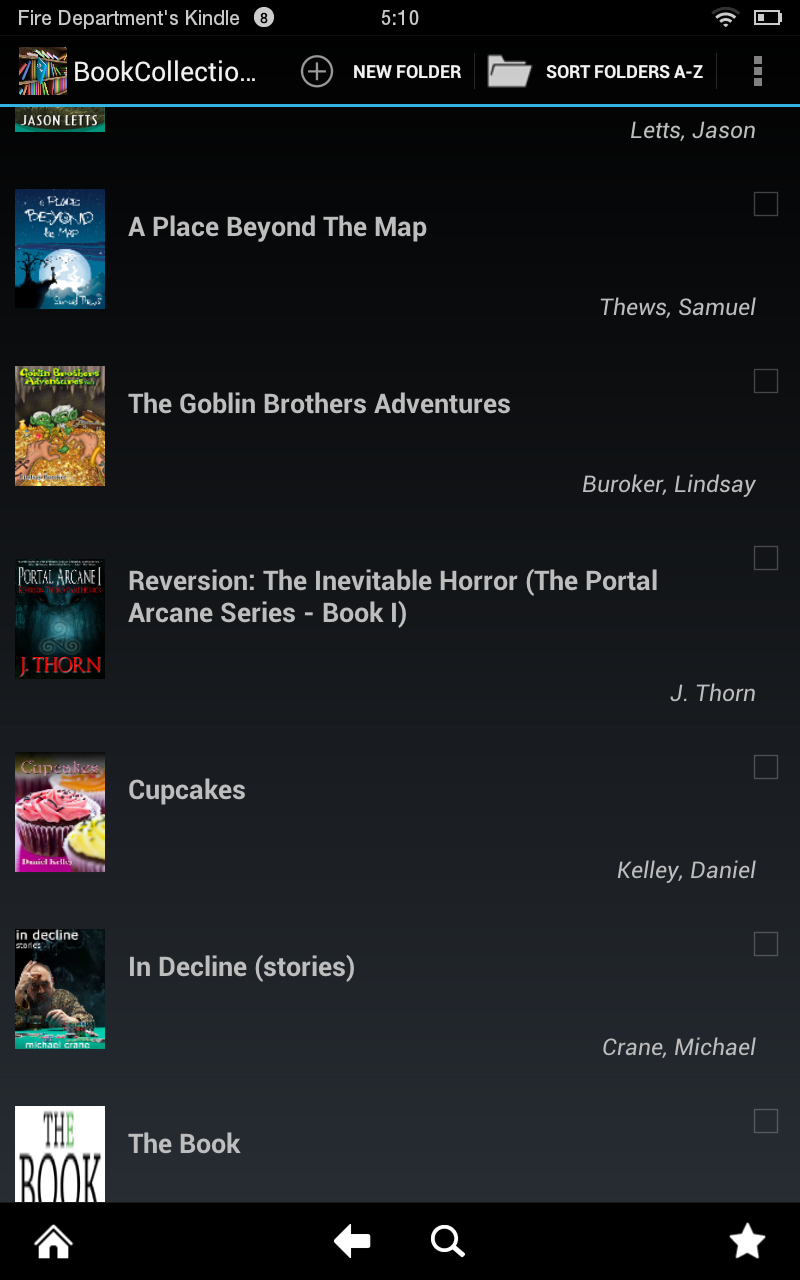Screen dimensions: 800x1280
Task: Mark the Cupcakes checkbox
Action: pyautogui.click(x=765, y=767)
